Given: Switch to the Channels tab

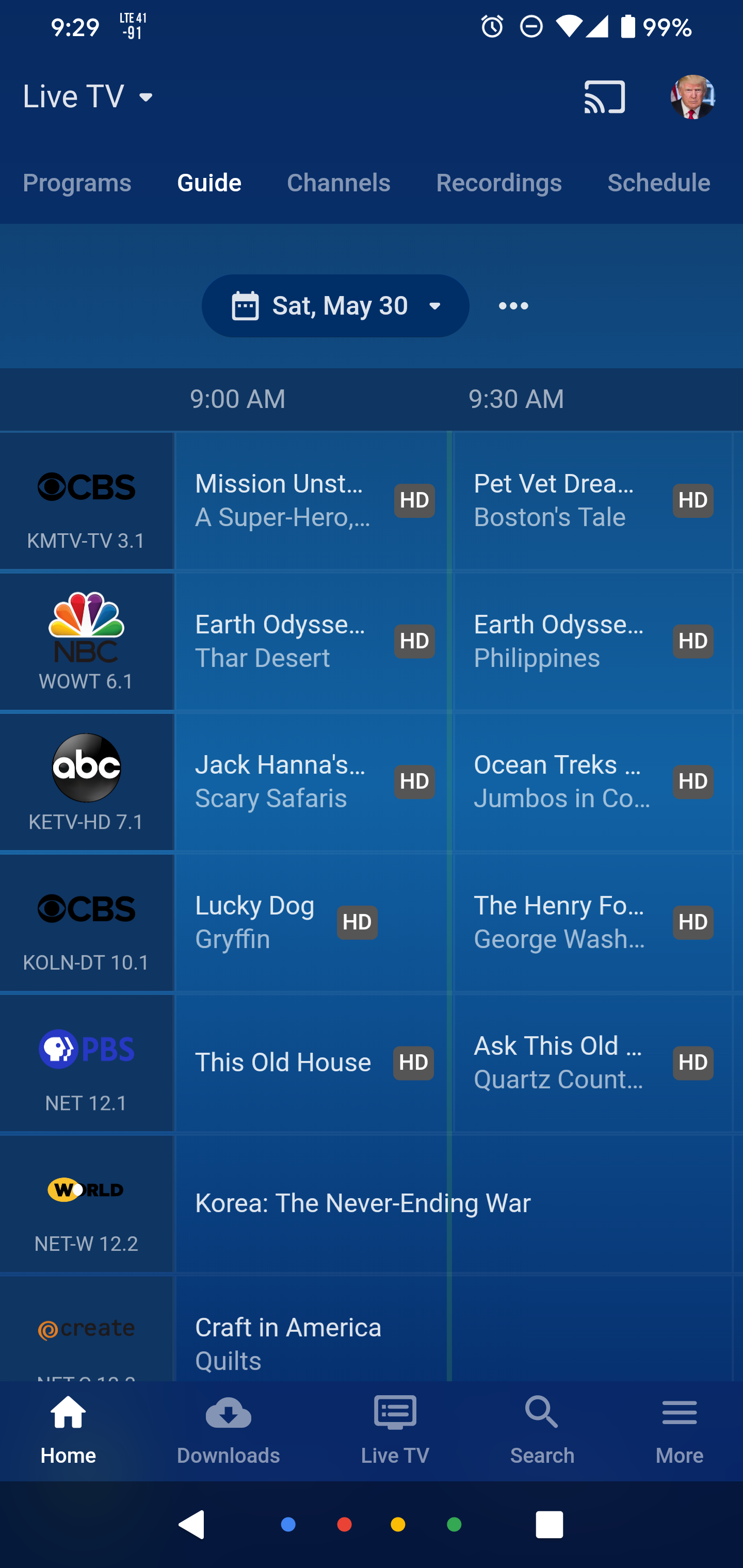Looking at the screenshot, I should click(x=338, y=183).
